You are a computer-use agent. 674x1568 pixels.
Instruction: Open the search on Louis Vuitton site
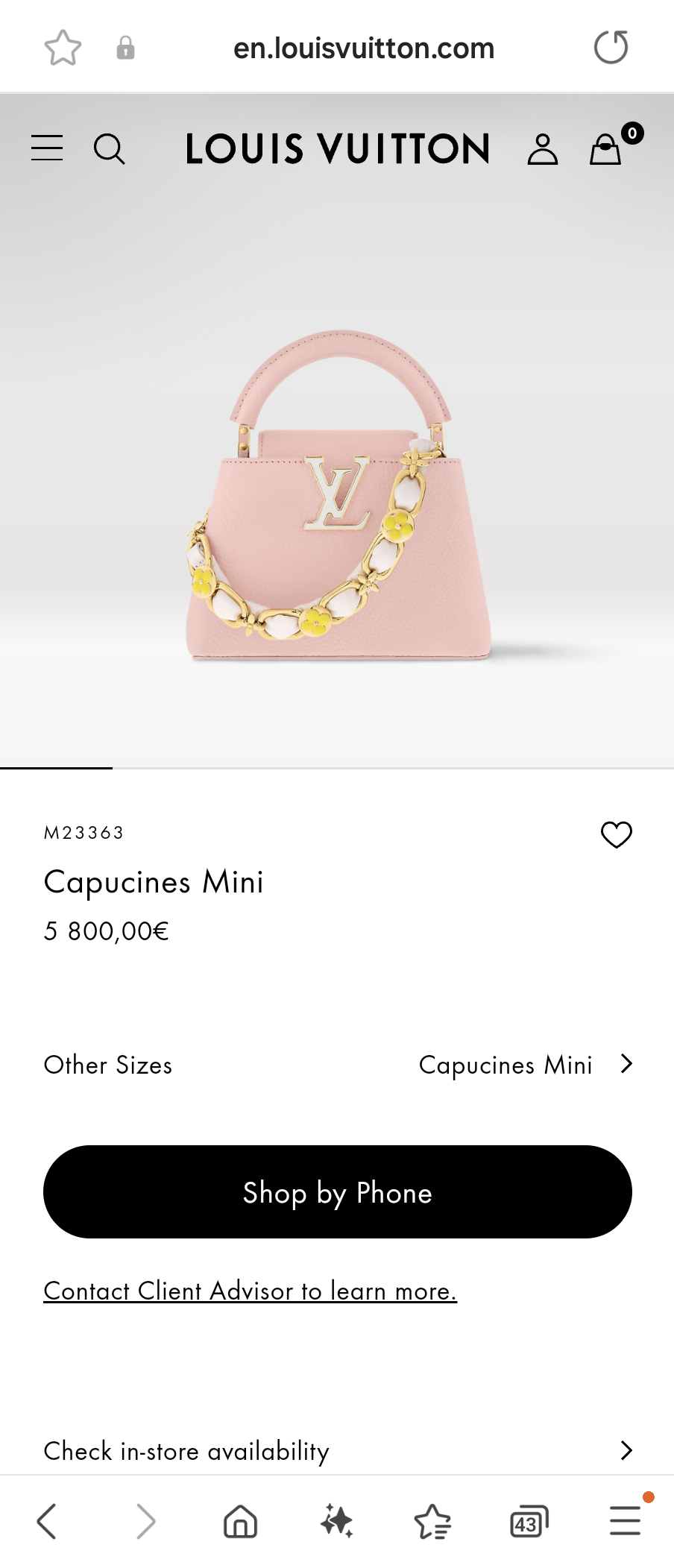click(110, 149)
